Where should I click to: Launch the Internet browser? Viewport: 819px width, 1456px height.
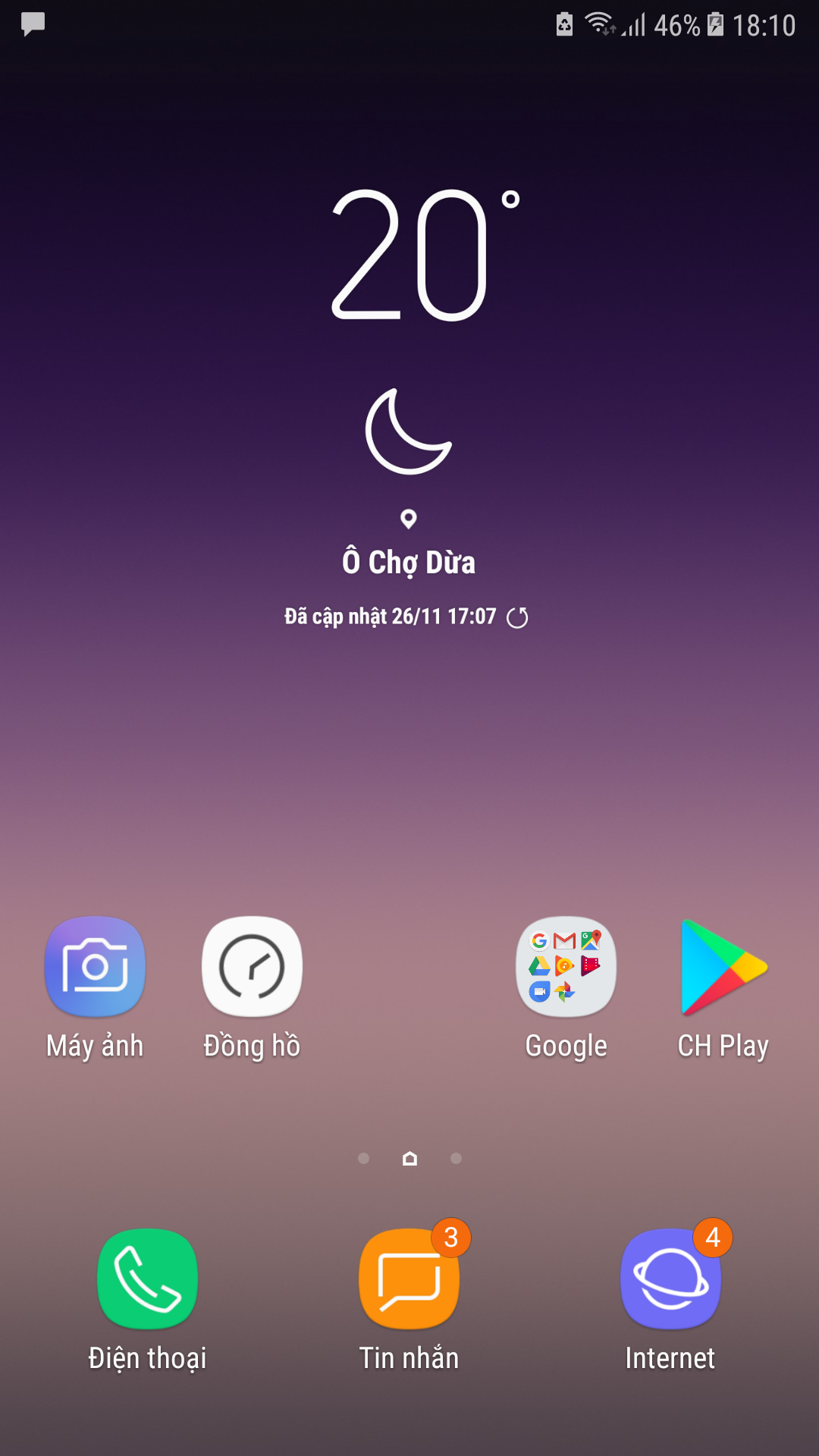click(670, 1279)
